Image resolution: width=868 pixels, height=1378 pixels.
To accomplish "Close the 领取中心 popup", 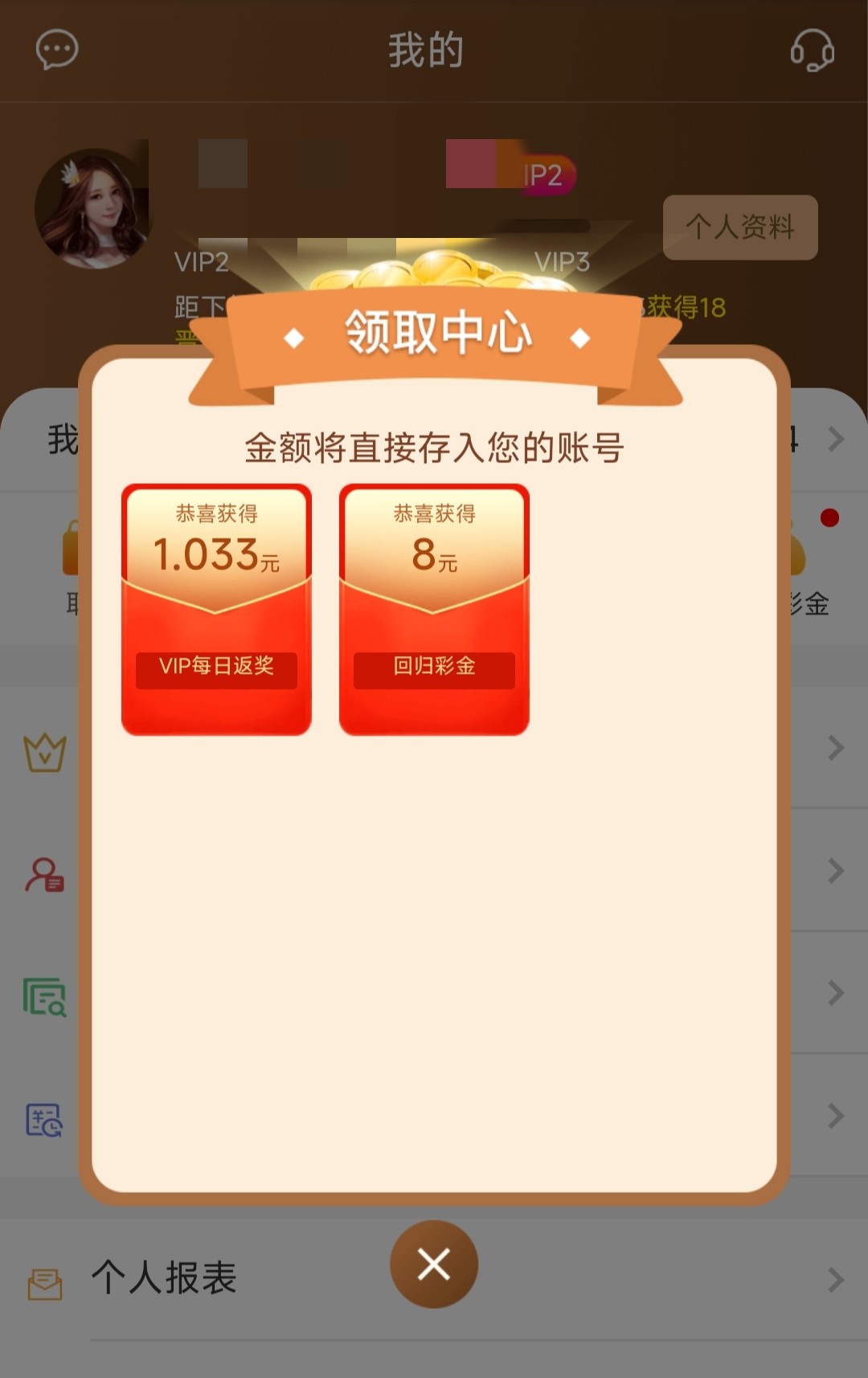I will coord(434,1265).
